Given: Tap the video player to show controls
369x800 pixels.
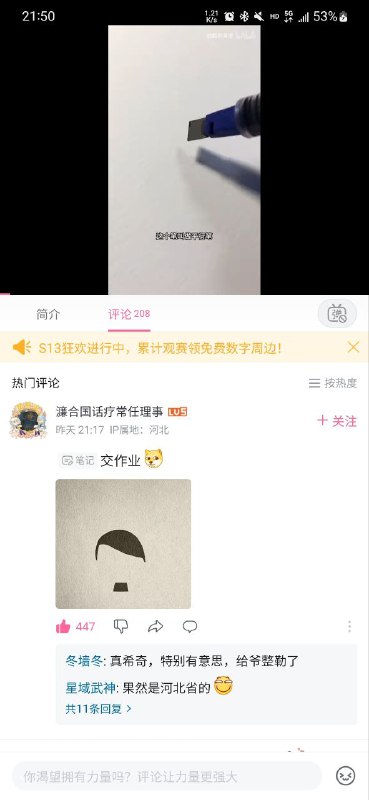Looking at the screenshot, I should (x=184, y=160).
